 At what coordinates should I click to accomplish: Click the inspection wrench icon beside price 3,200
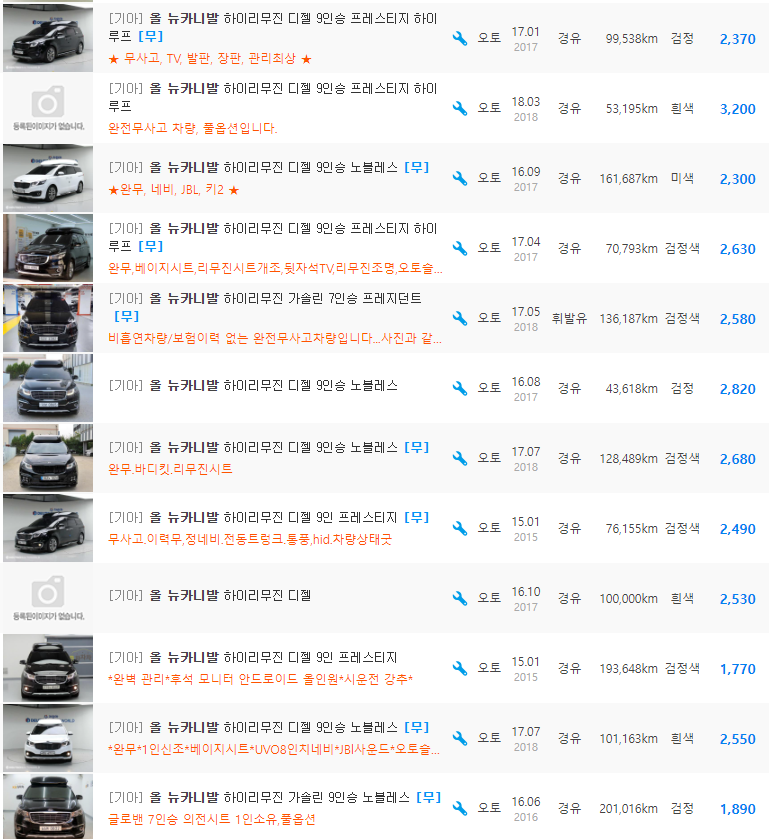(460, 108)
